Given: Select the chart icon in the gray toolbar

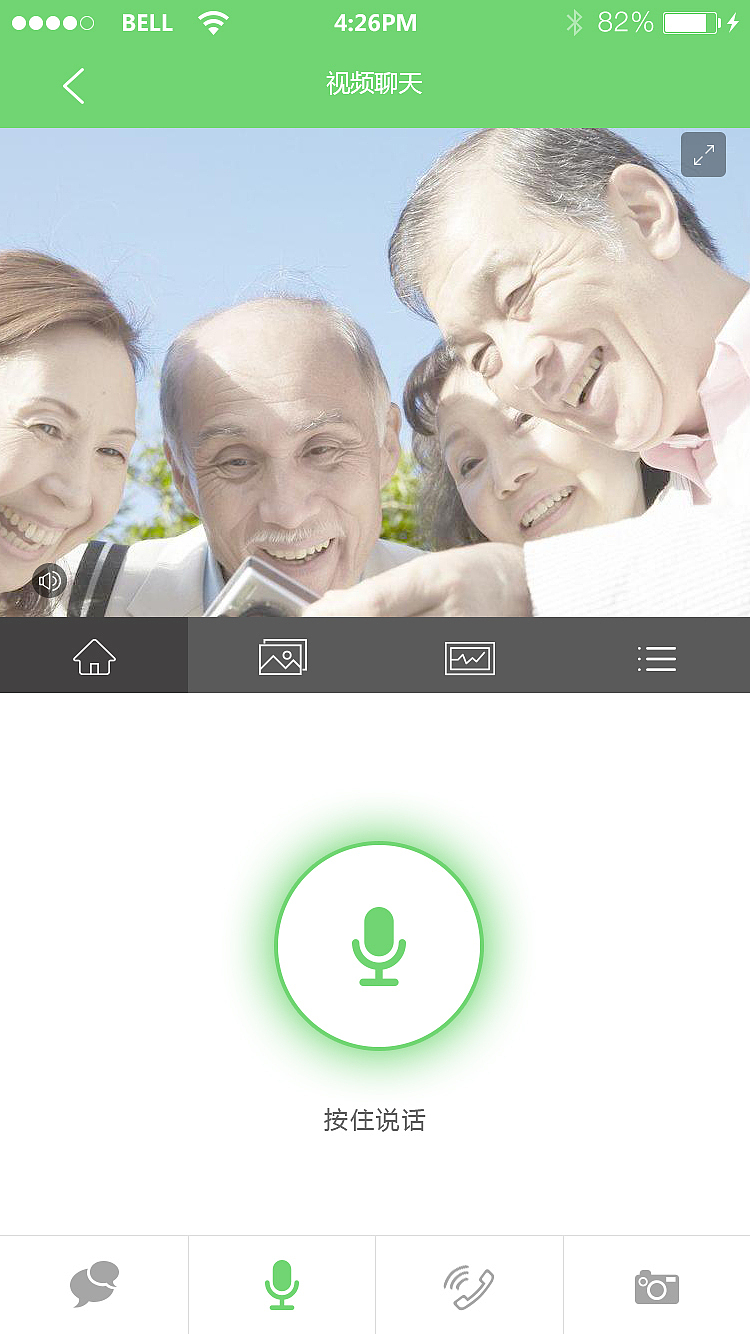Looking at the screenshot, I should (x=469, y=657).
